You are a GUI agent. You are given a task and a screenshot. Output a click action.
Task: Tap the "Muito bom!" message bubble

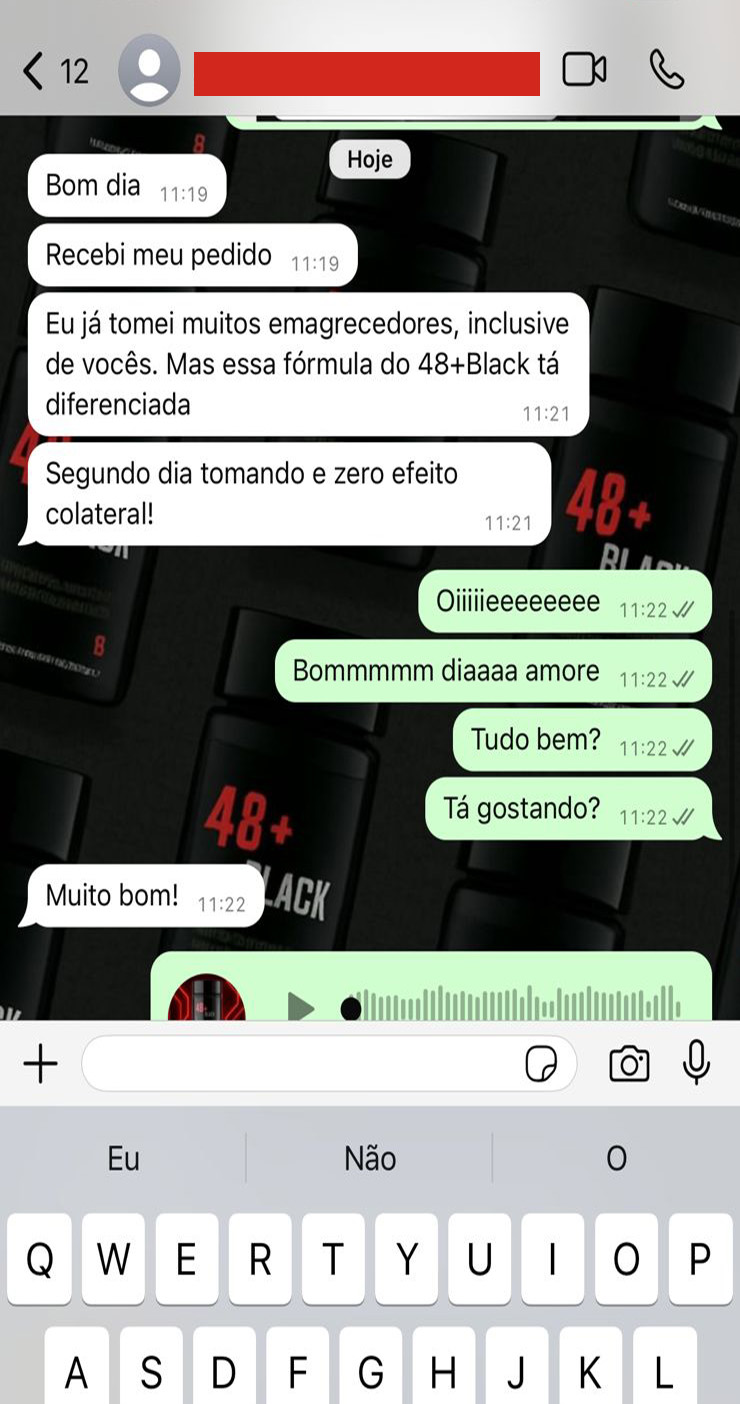pos(140,895)
